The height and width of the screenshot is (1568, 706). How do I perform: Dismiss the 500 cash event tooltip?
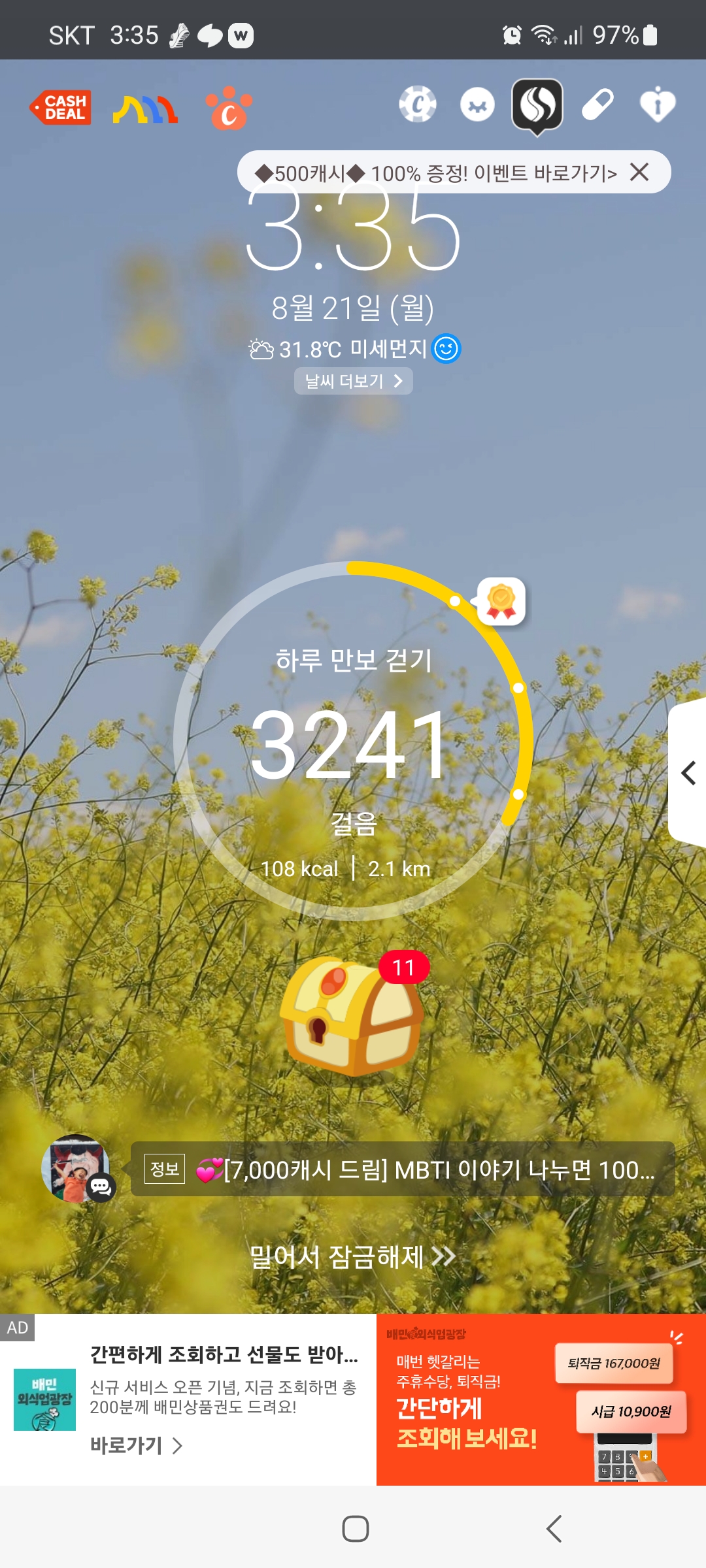point(639,172)
